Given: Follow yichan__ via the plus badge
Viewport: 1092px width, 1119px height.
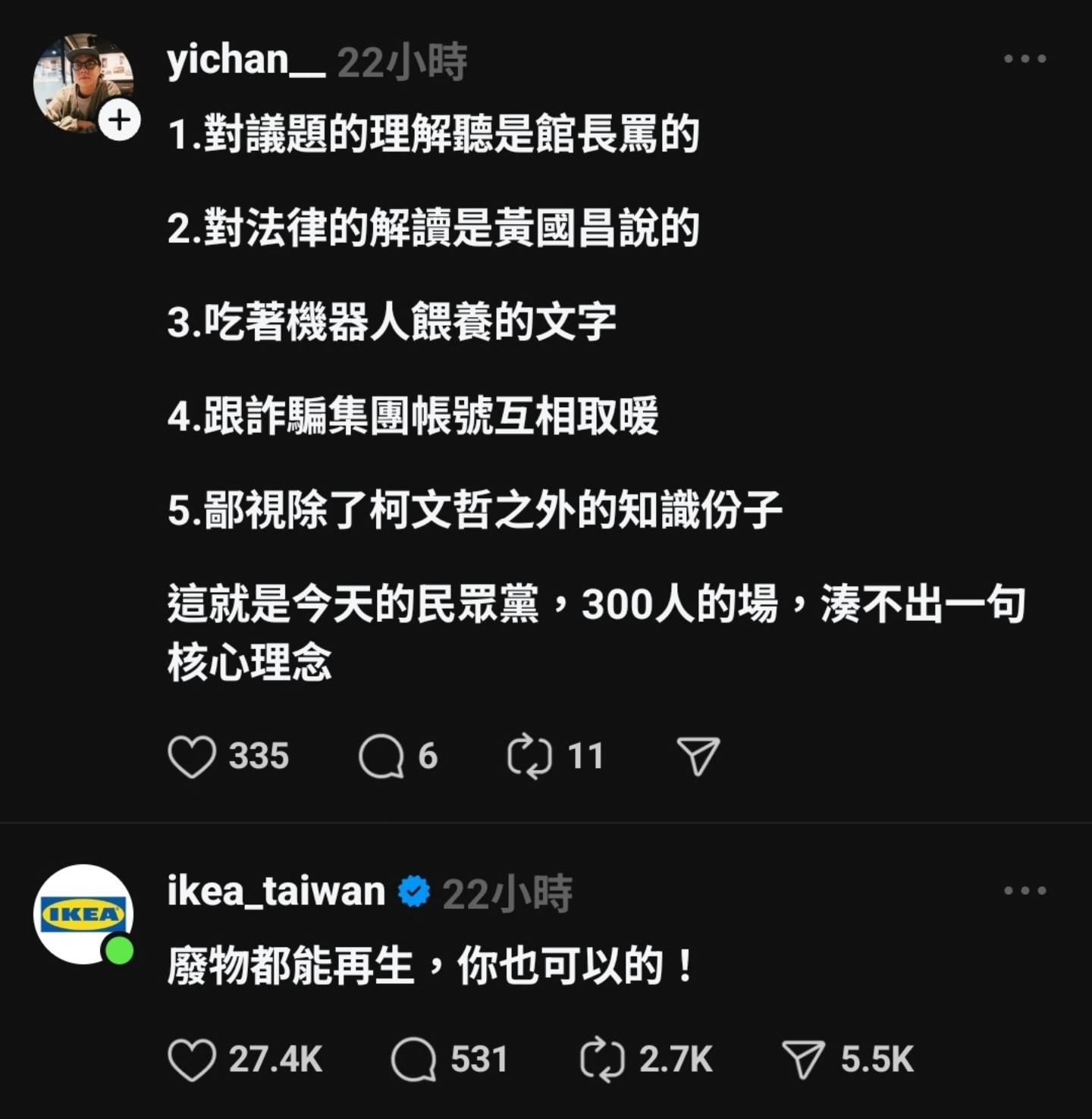Looking at the screenshot, I should coord(120,120).
